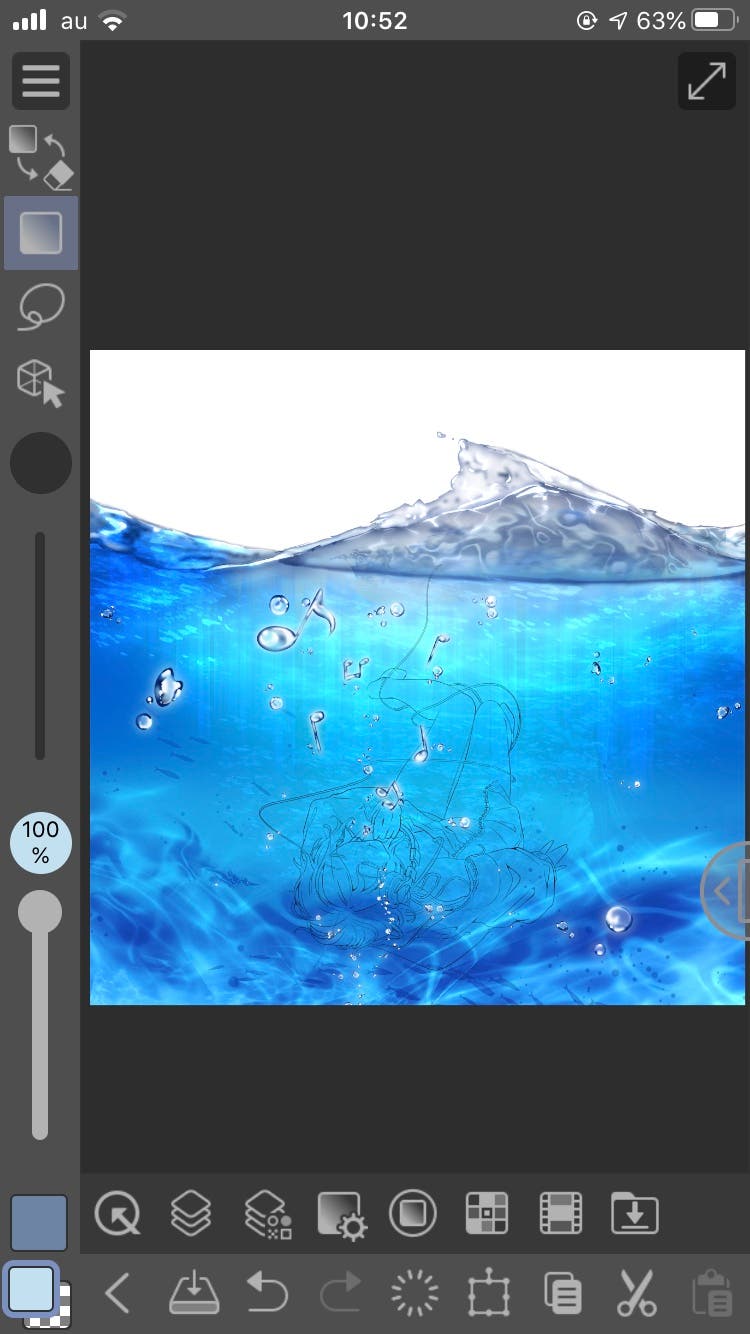Viewport: 750px width, 1334px height.
Task: Open the sub tool palette
Action: (x=413, y=1214)
